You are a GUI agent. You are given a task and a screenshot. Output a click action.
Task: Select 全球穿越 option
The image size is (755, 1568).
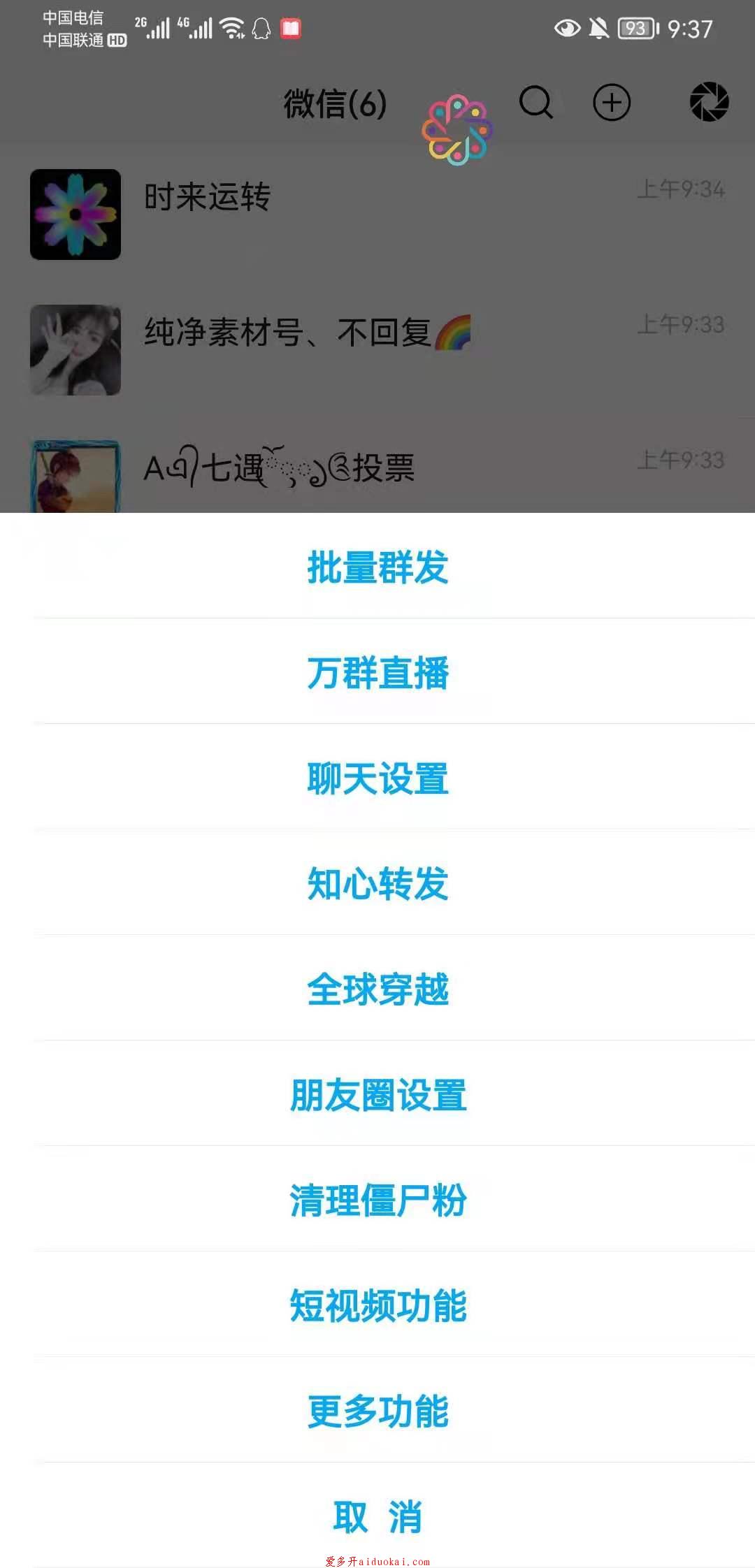377,989
